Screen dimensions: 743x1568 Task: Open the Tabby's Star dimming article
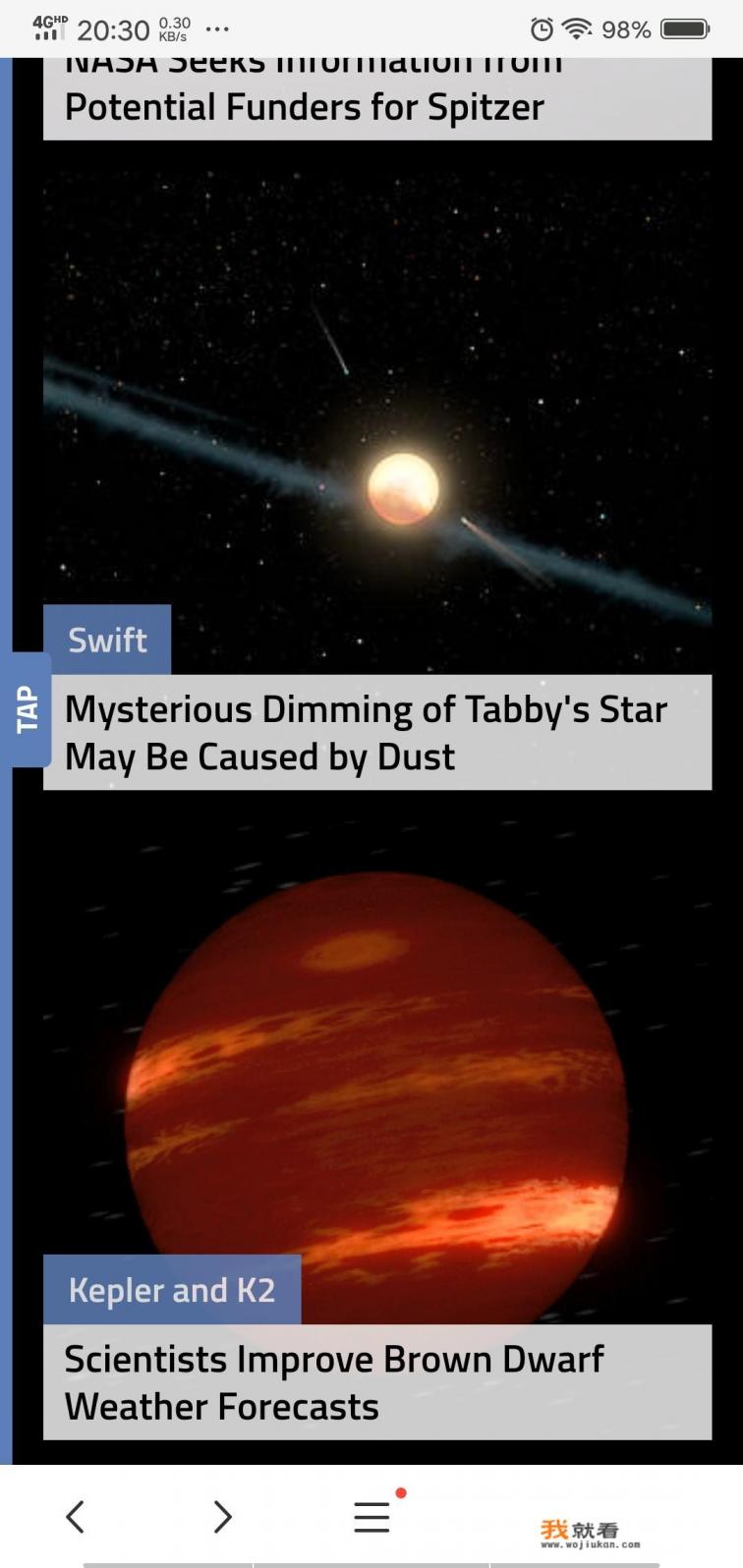click(x=366, y=732)
